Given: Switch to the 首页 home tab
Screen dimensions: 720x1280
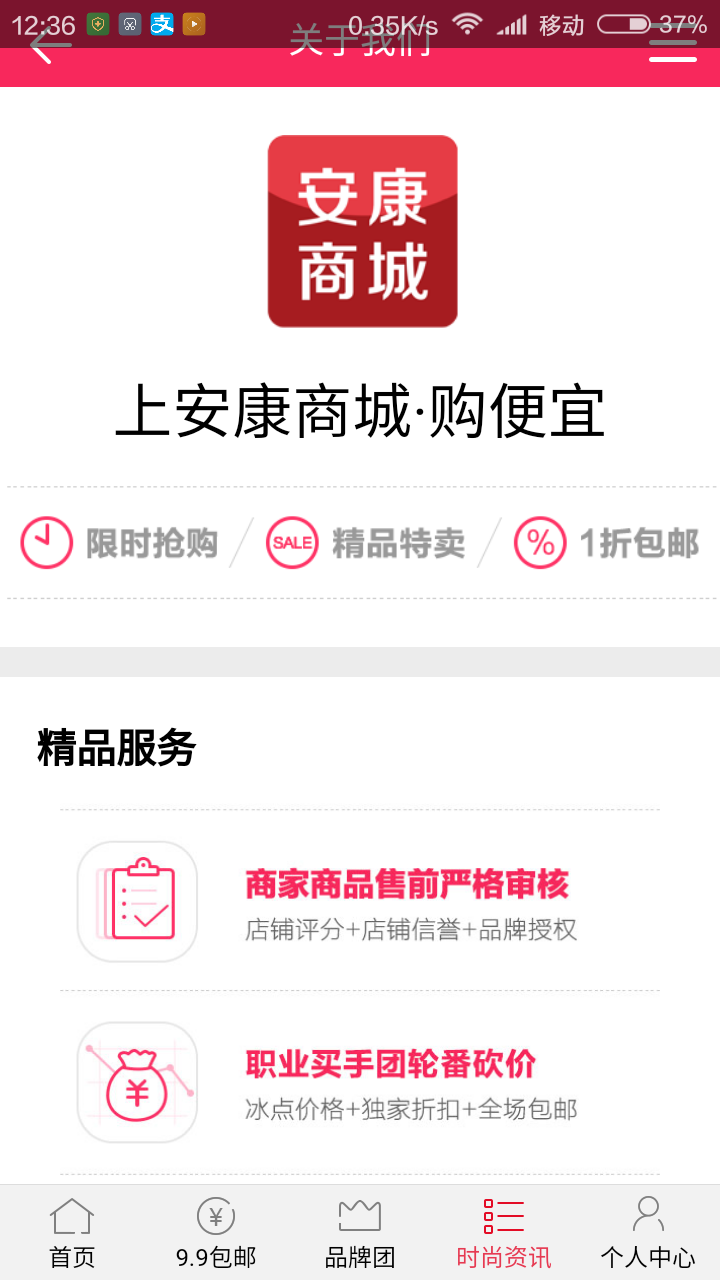Looking at the screenshot, I should [x=72, y=1233].
